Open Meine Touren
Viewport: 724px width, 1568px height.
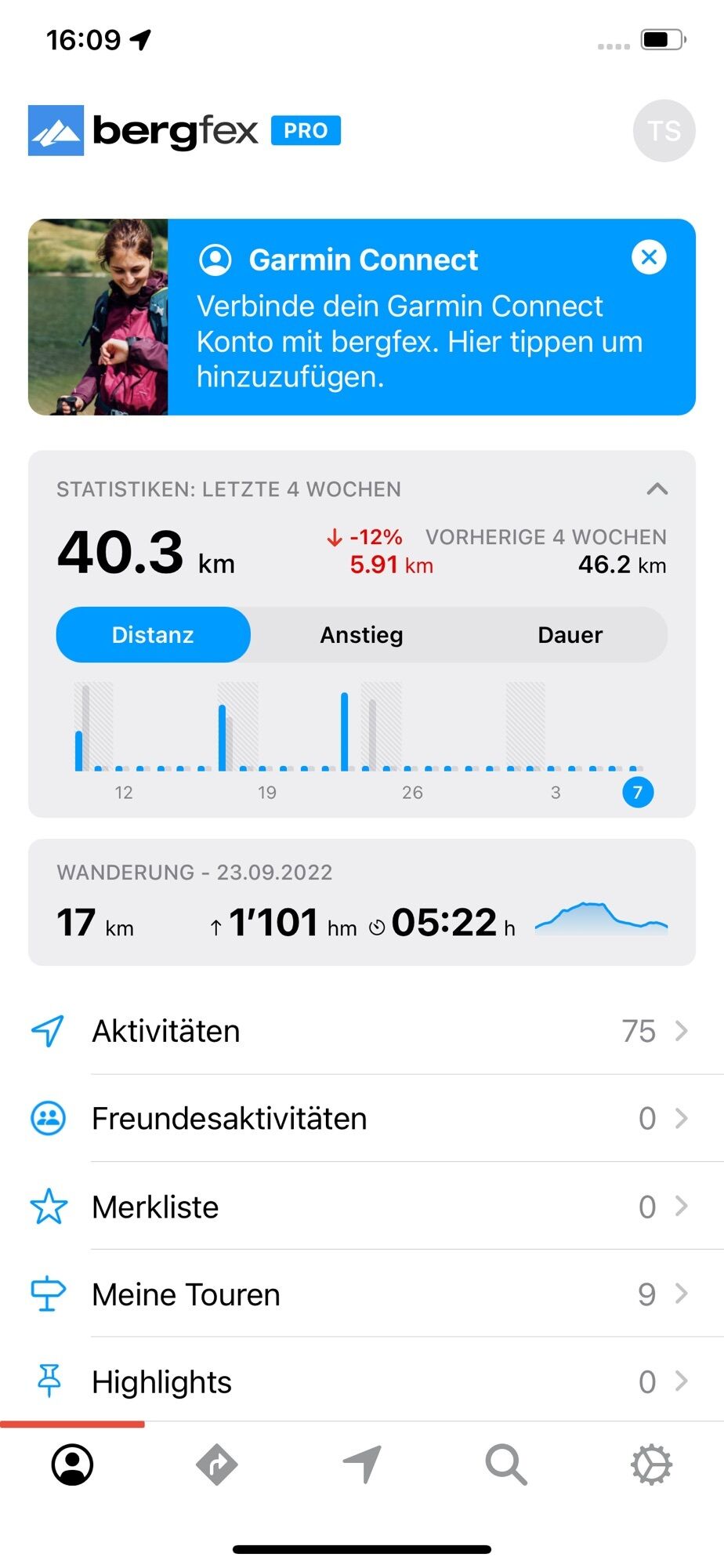[361, 1294]
